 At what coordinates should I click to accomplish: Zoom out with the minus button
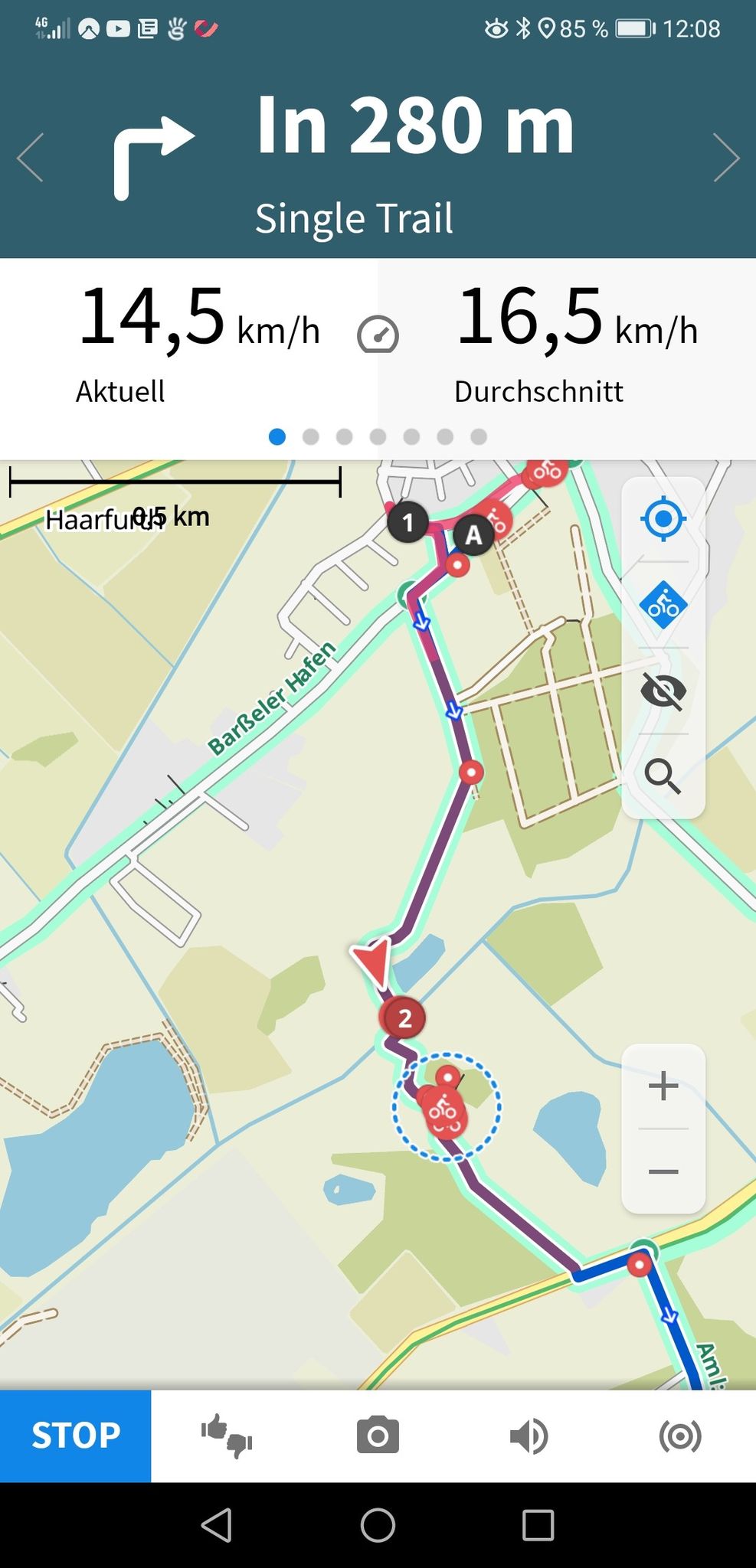pyautogui.click(x=663, y=1171)
